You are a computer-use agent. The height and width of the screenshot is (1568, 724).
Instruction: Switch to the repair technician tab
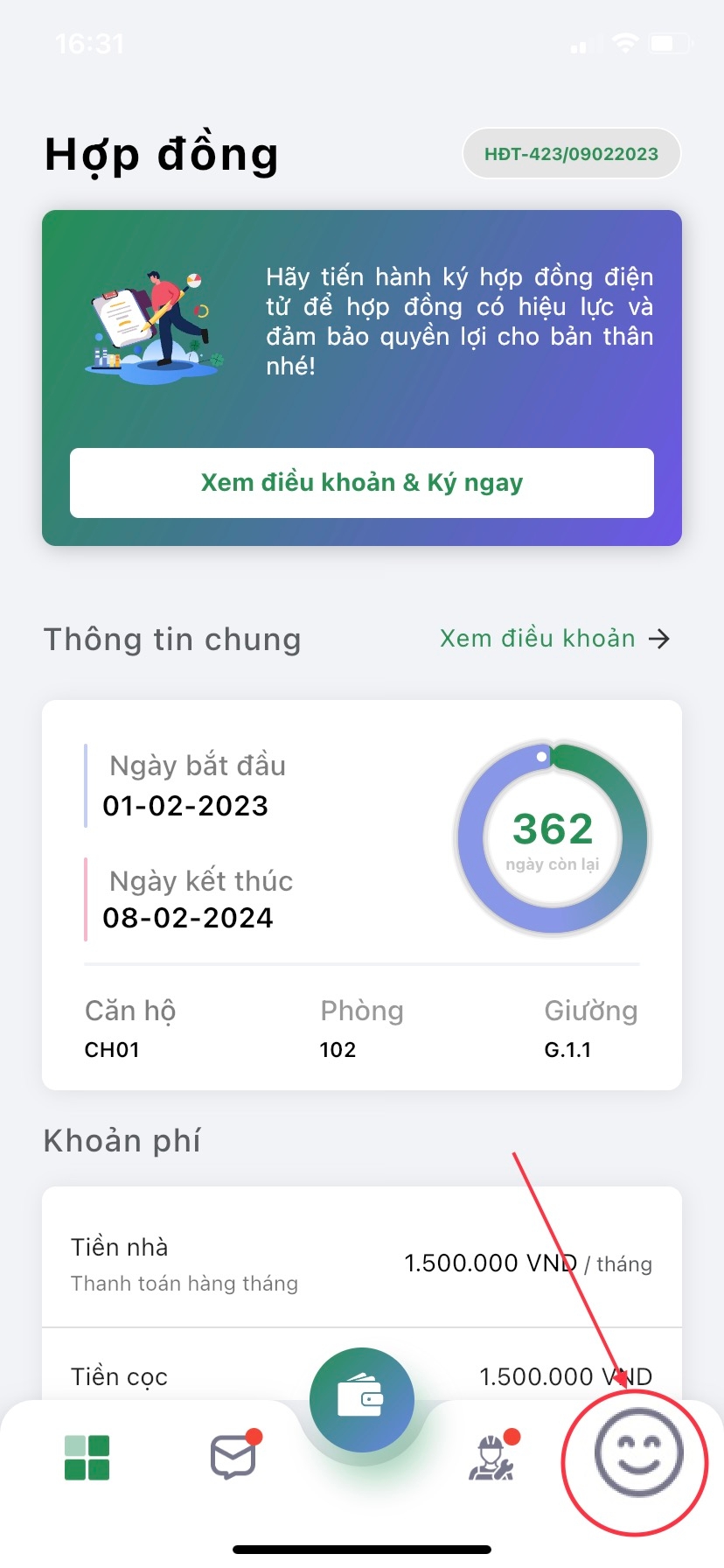tap(491, 1458)
